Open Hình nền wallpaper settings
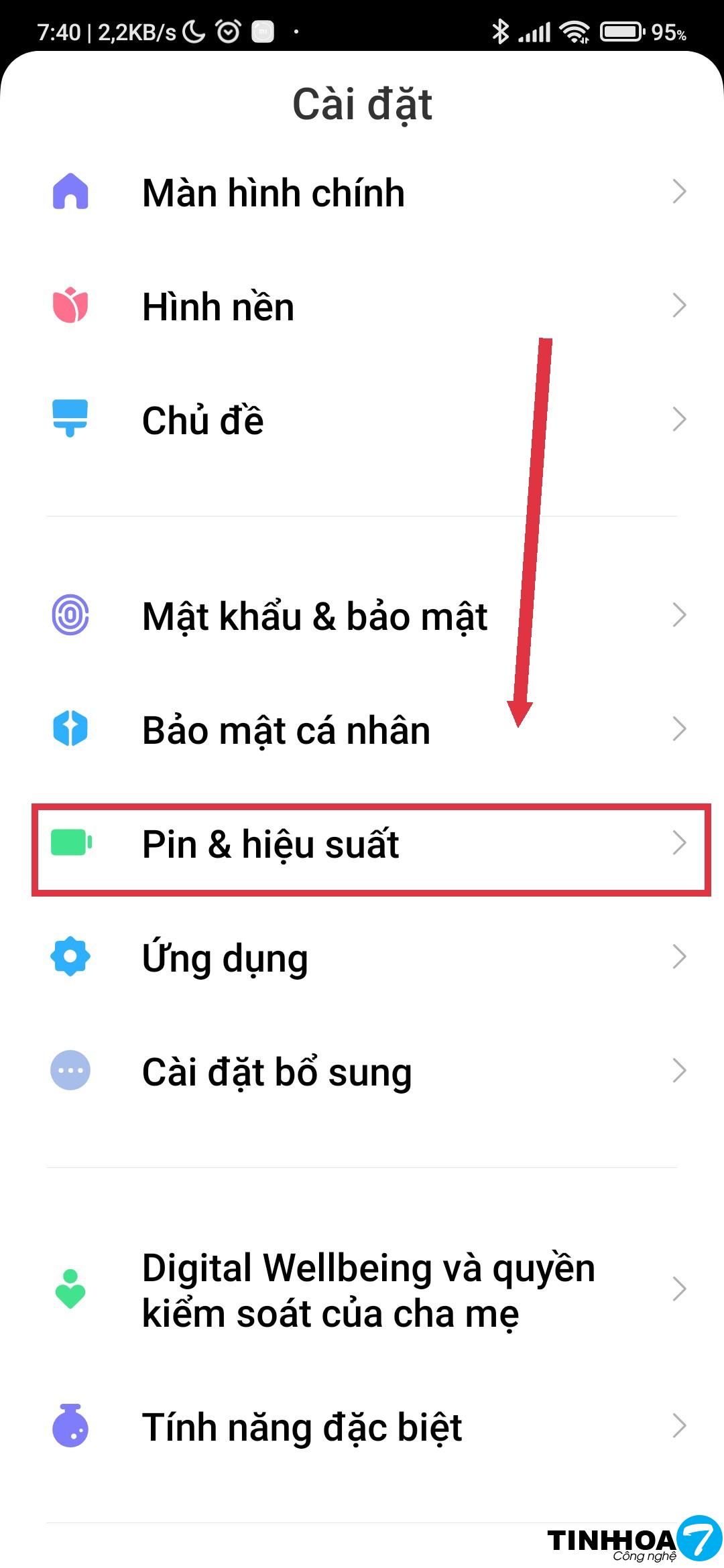 219,307
